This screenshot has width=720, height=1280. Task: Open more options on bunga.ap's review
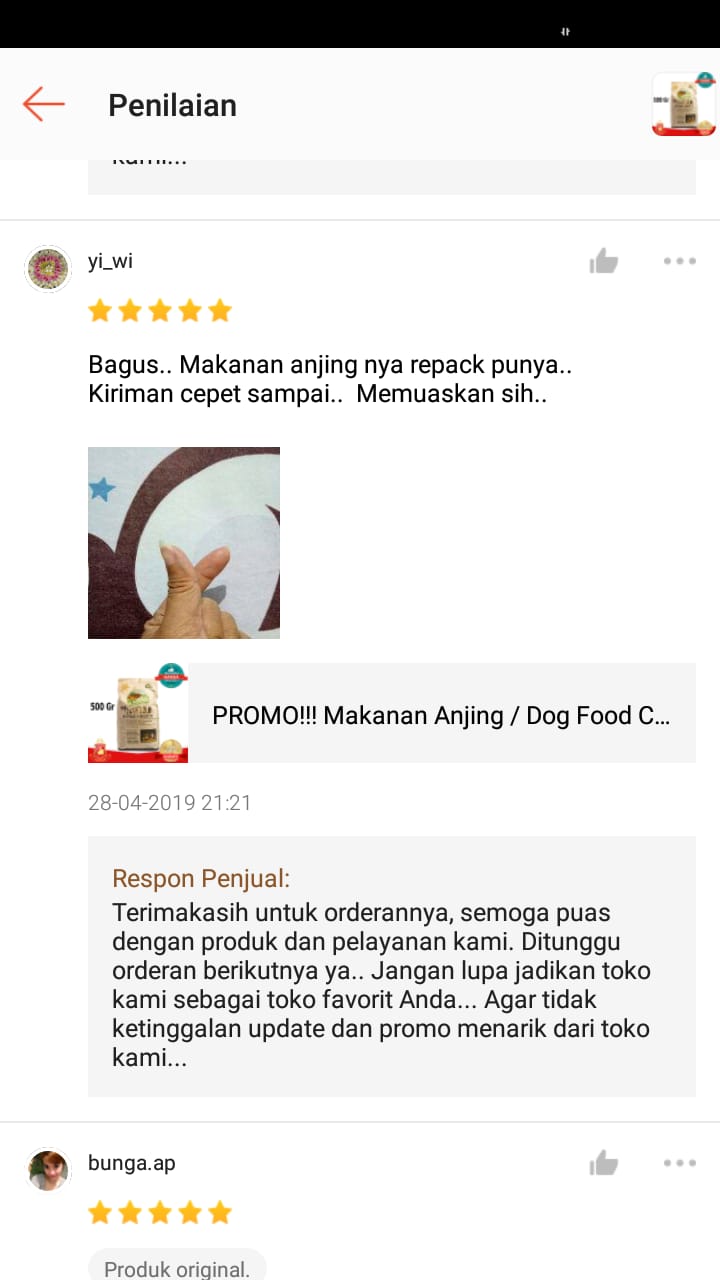(x=680, y=1163)
